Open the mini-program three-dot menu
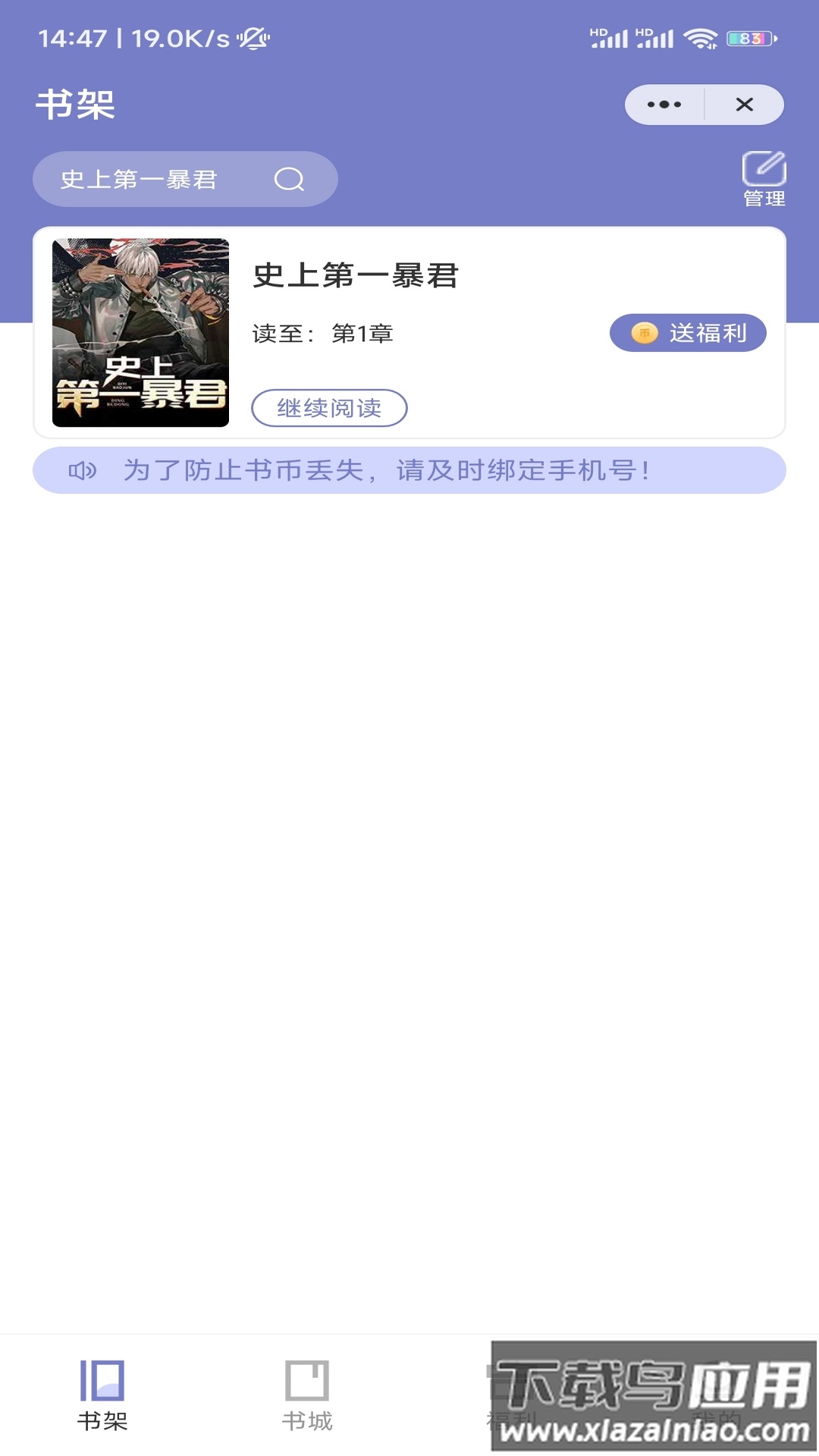This screenshot has height=1456, width=819. click(x=664, y=104)
